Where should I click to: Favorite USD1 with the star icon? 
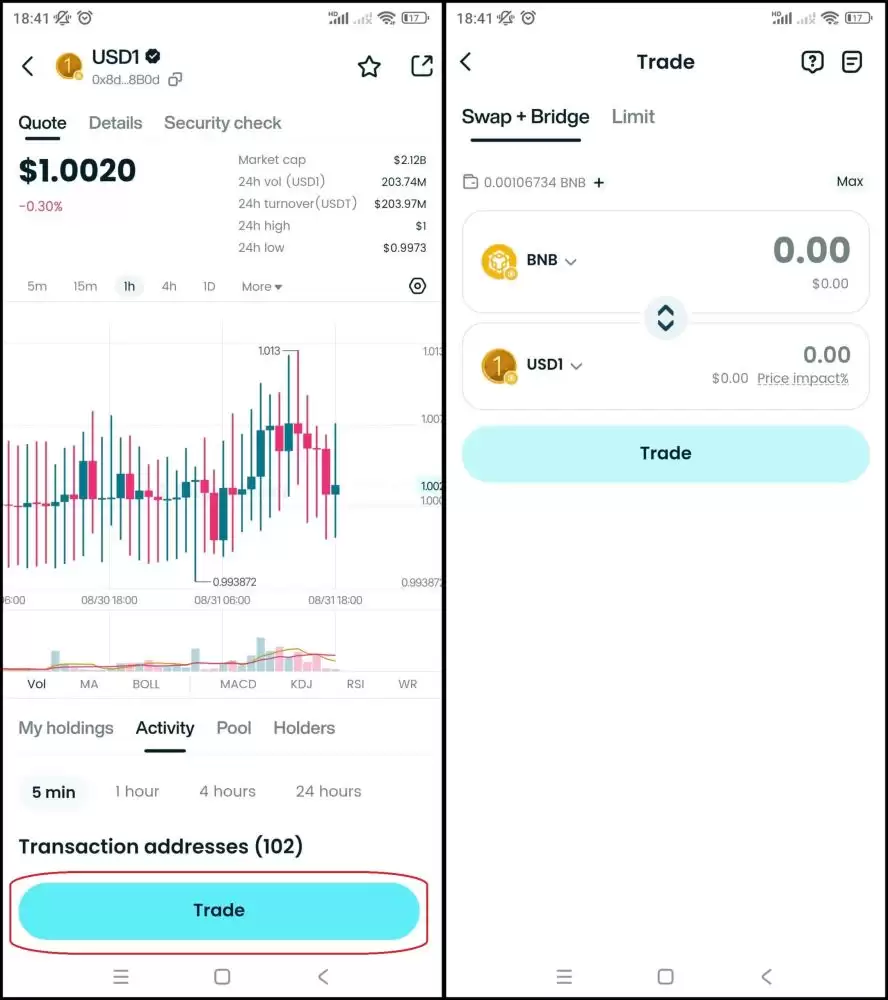(x=369, y=66)
